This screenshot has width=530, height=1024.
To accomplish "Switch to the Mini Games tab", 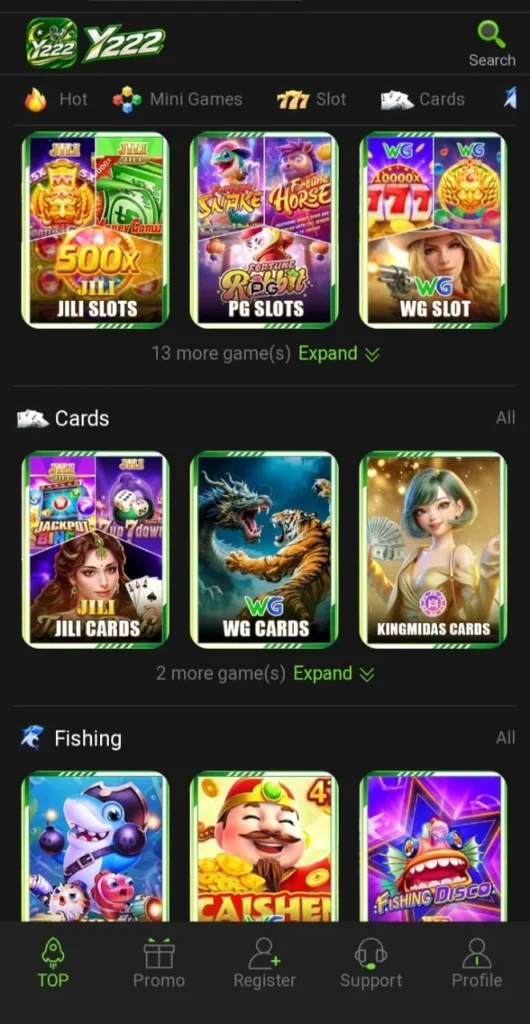I will pos(178,99).
